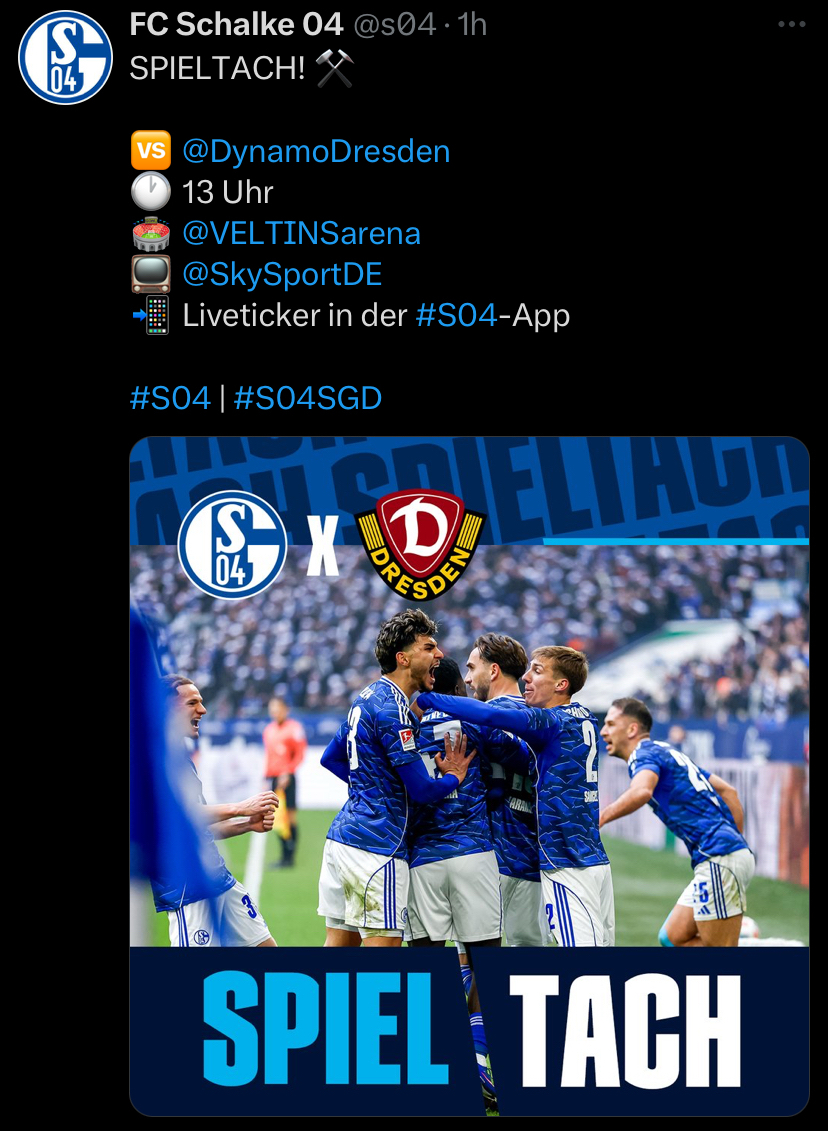Image resolution: width=828 pixels, height=1131 pixels.
Task: View the Spieltach matchday image fullscreen
Action: pos(469,775)
